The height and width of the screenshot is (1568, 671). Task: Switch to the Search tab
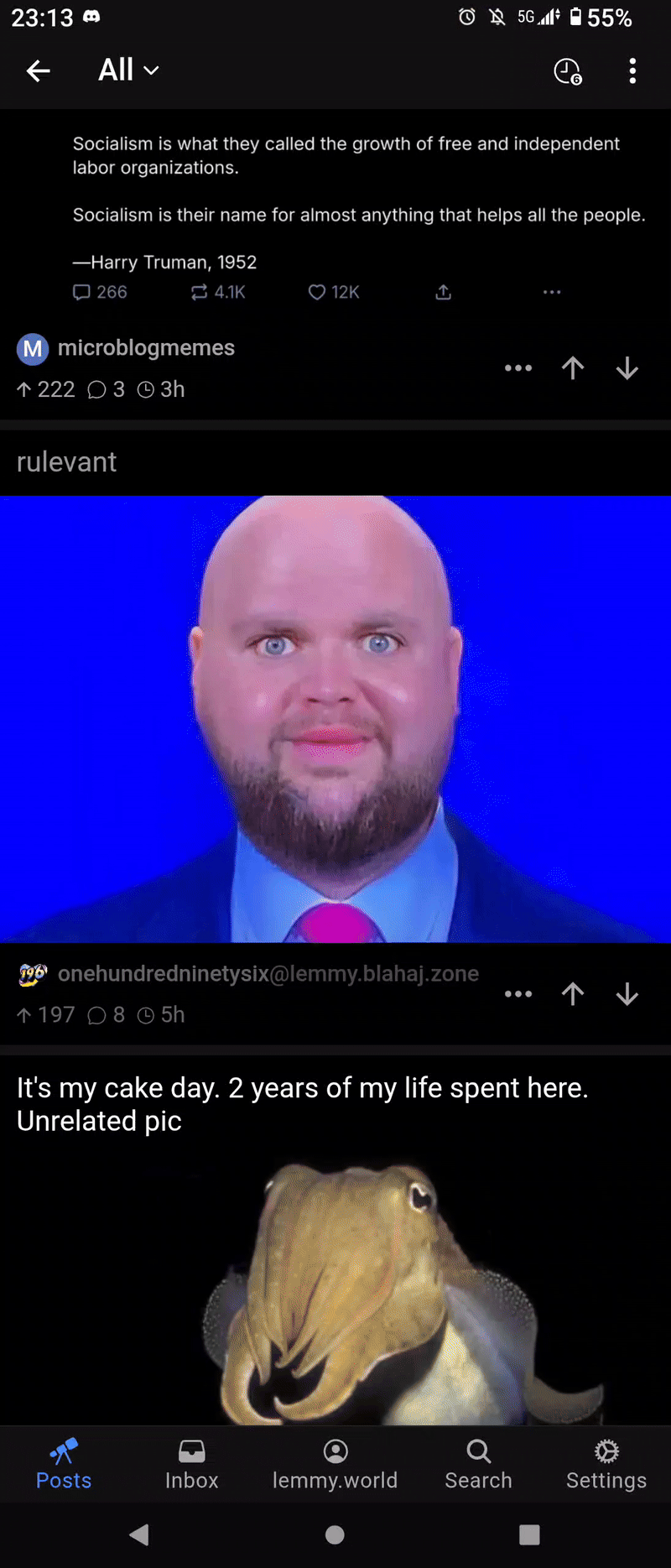(x=478, y=1465)
